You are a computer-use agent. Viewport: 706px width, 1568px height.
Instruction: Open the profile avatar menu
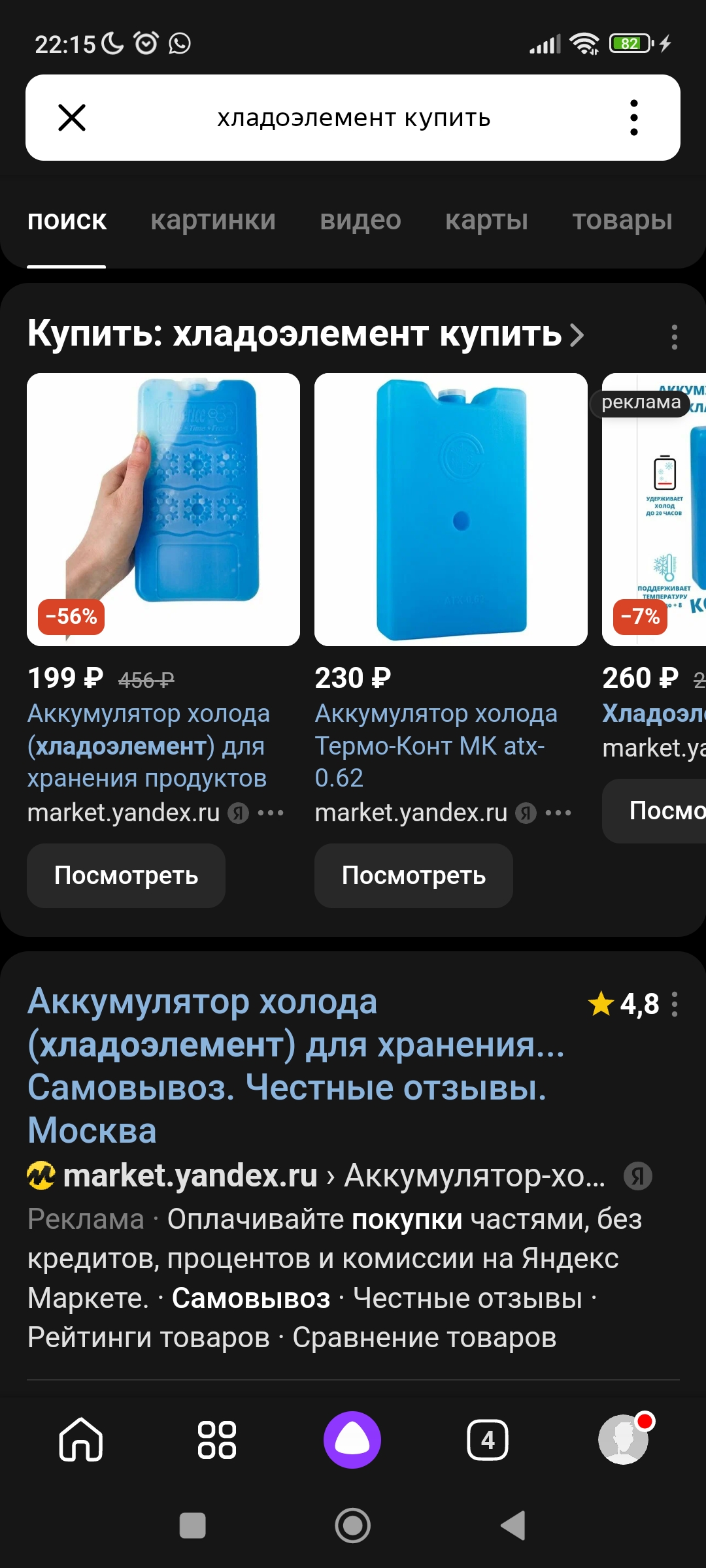624,1439
